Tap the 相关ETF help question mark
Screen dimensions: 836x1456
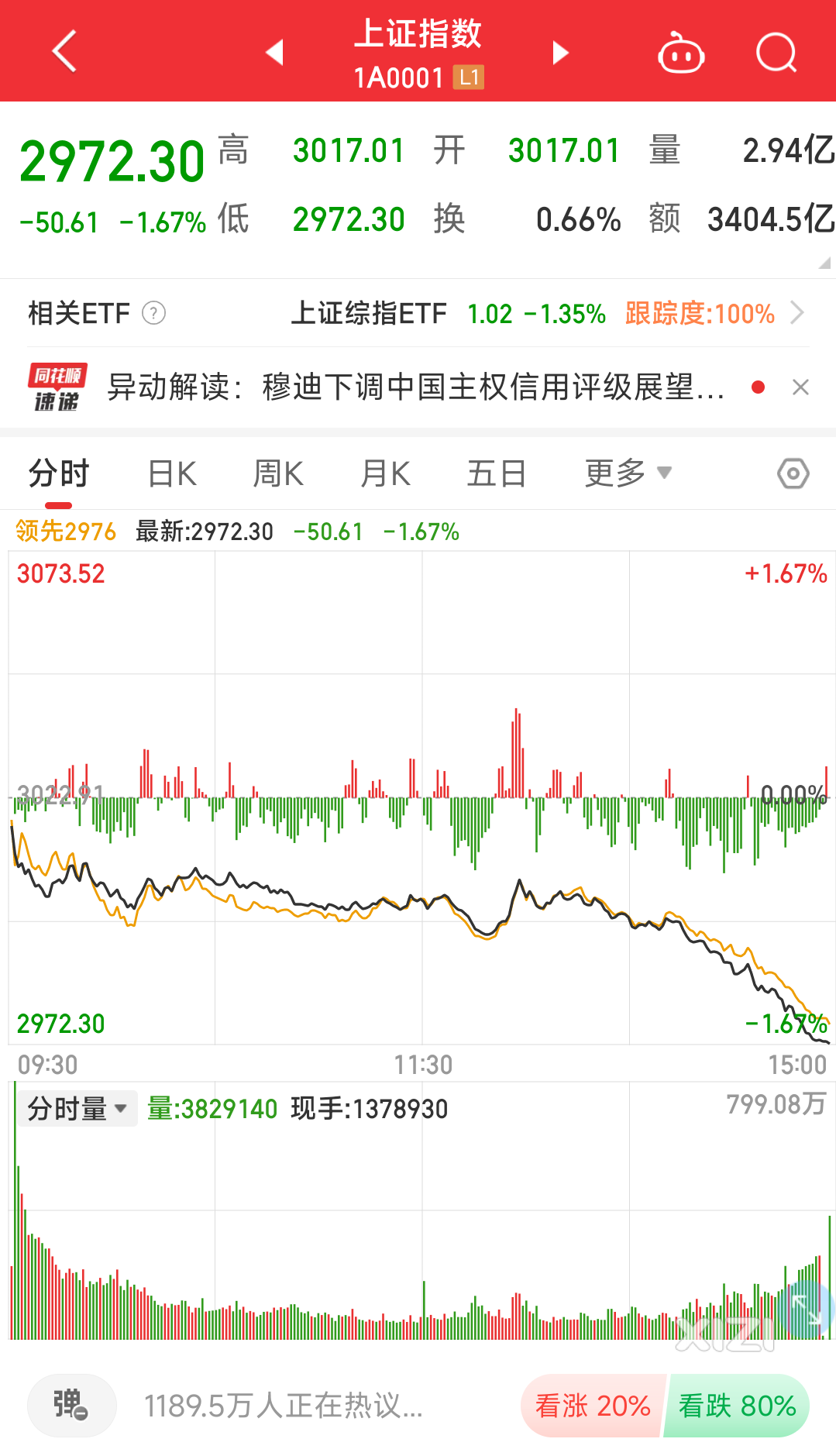pyautogui.click(x=154, y=313)
